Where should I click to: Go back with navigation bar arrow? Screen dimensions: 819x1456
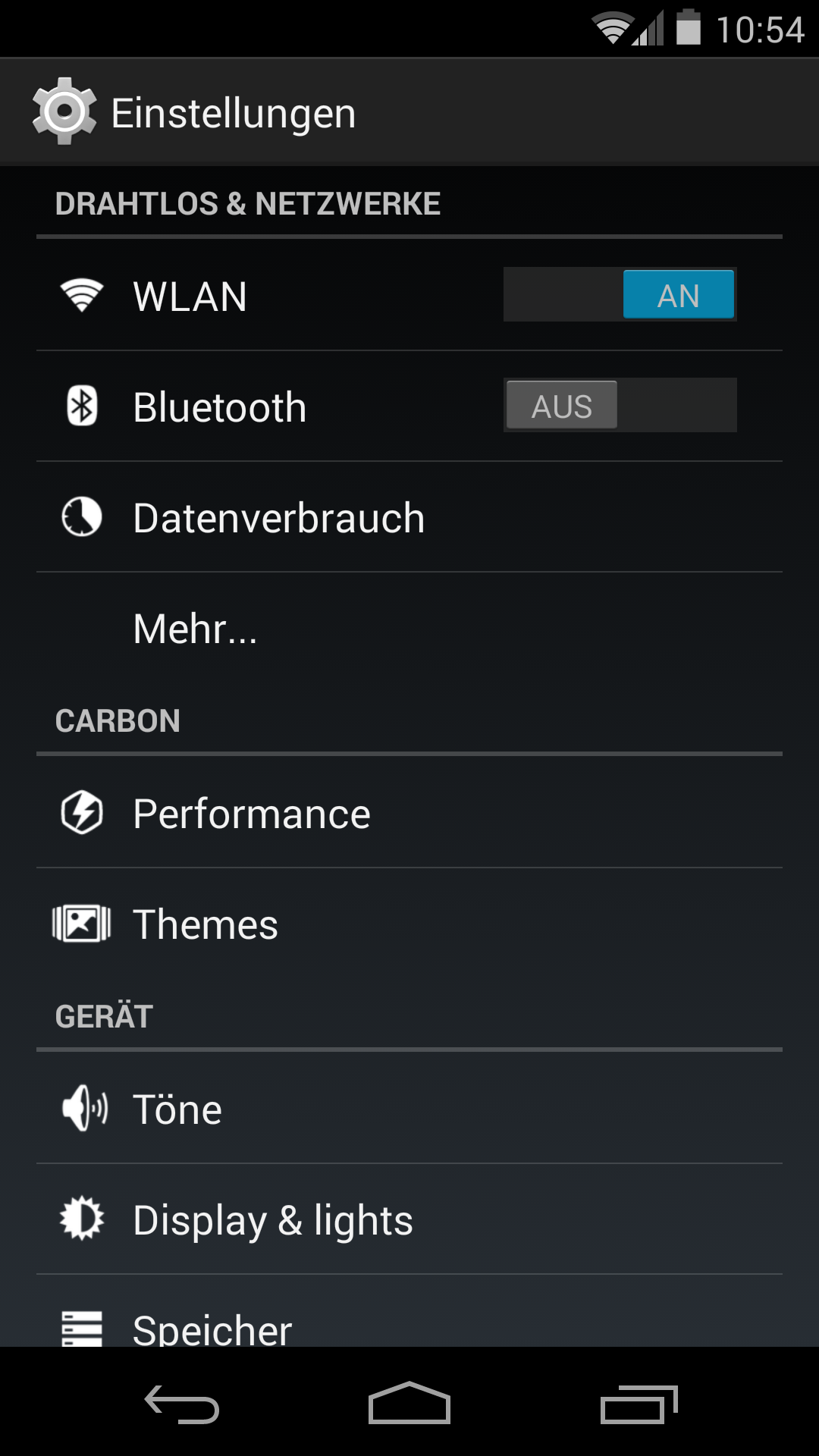[182, 1403]
